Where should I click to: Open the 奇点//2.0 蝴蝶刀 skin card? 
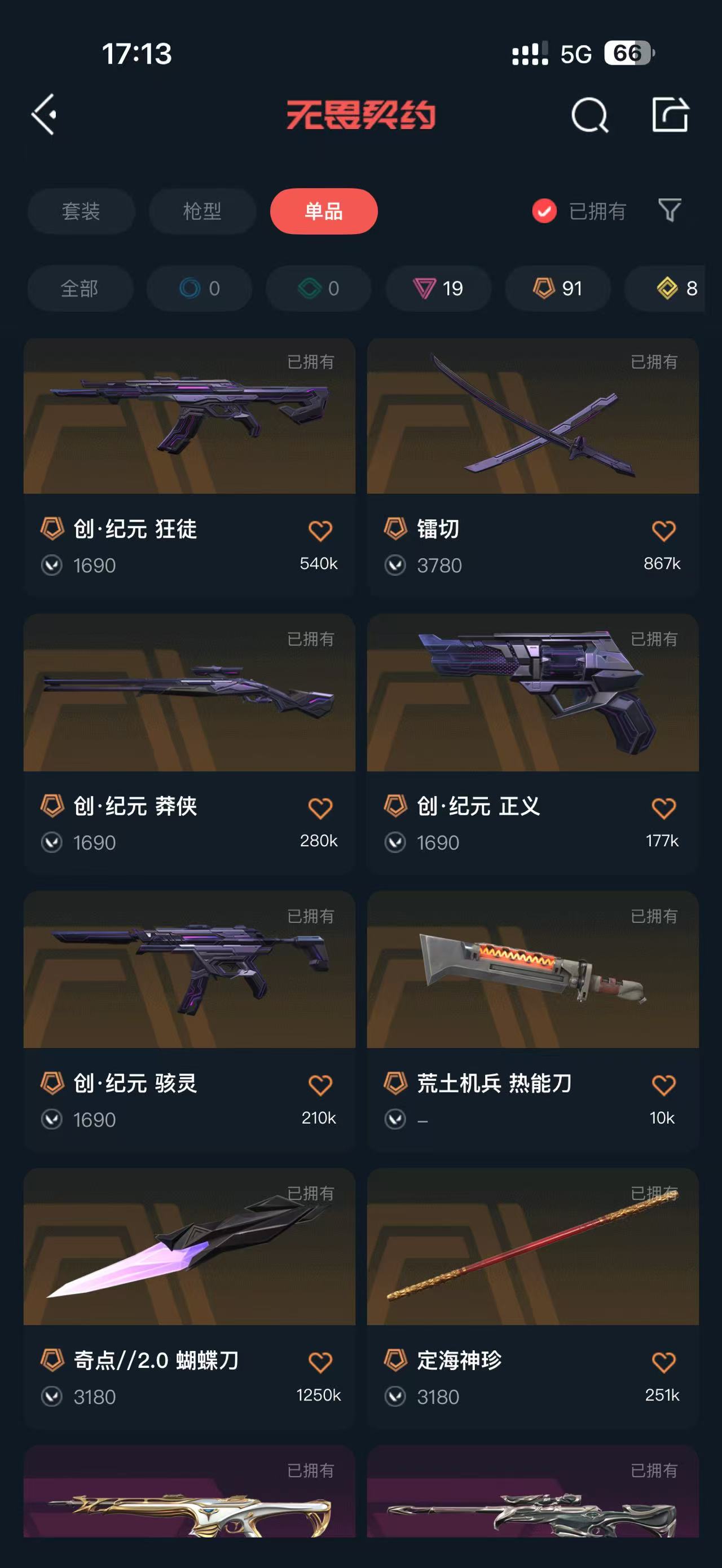coord(190,1248)
